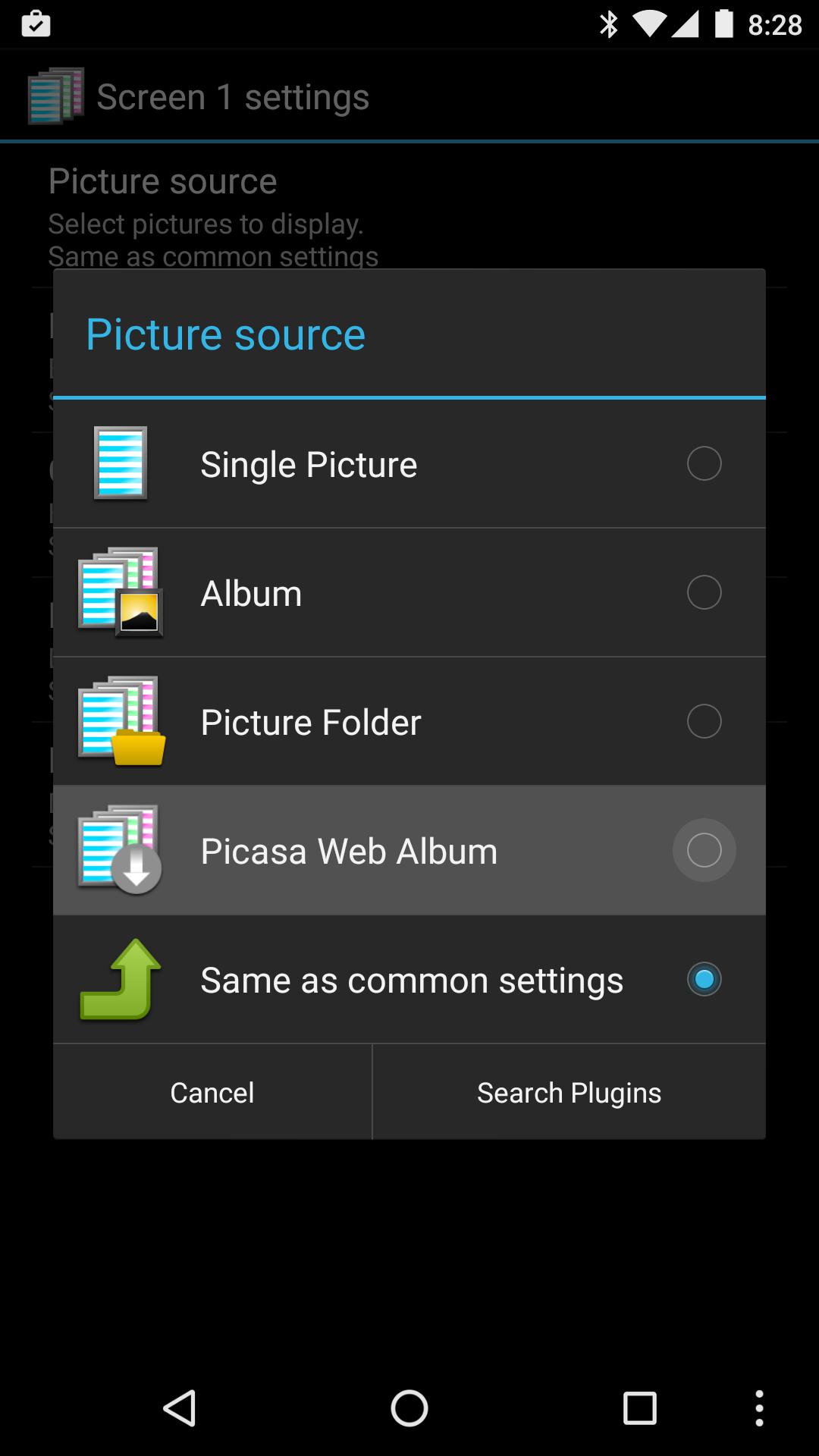Select the Picture Folder radio button
The width and height of the screenshot is (819, 1456).
(704, 721)
